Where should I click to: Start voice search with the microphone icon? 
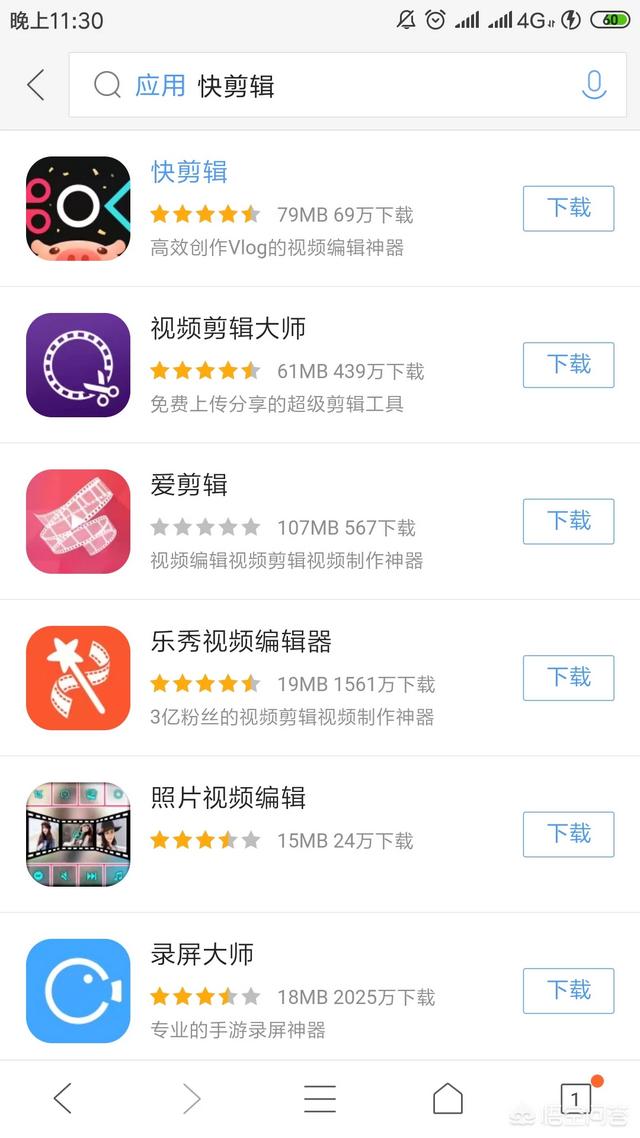594,86
